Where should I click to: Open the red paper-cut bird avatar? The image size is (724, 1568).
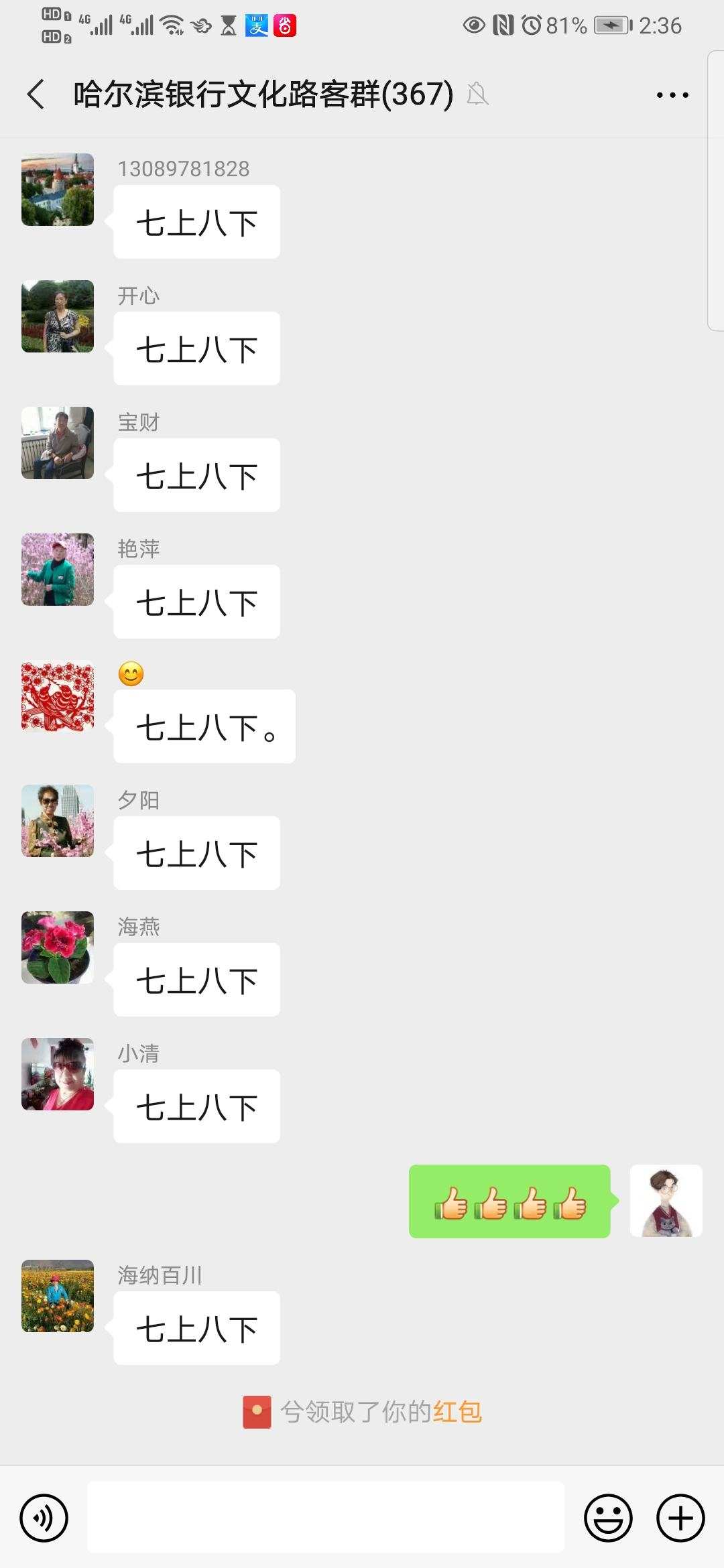[x=58, y=696]
